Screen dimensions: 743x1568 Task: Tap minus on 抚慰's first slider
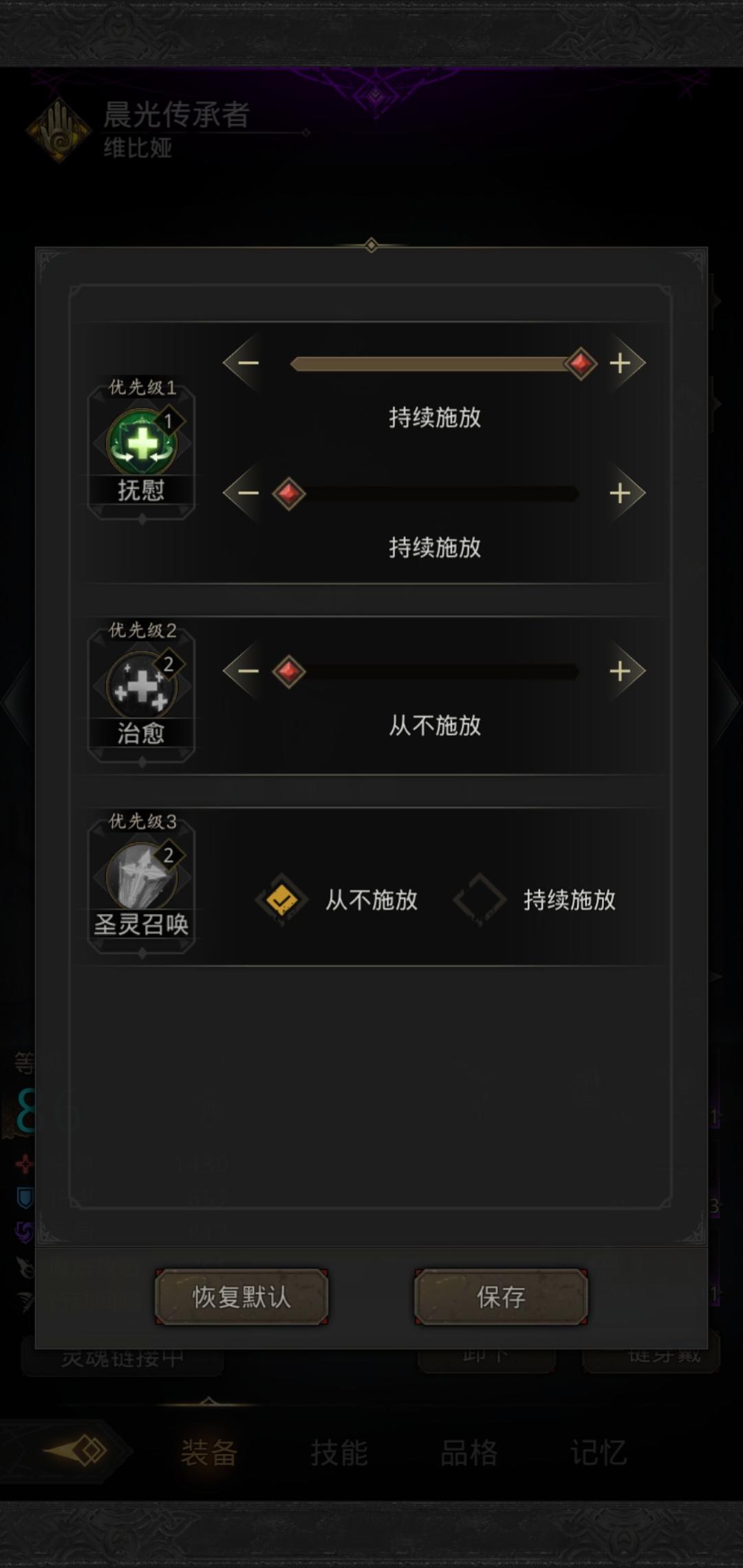point(246,363)
